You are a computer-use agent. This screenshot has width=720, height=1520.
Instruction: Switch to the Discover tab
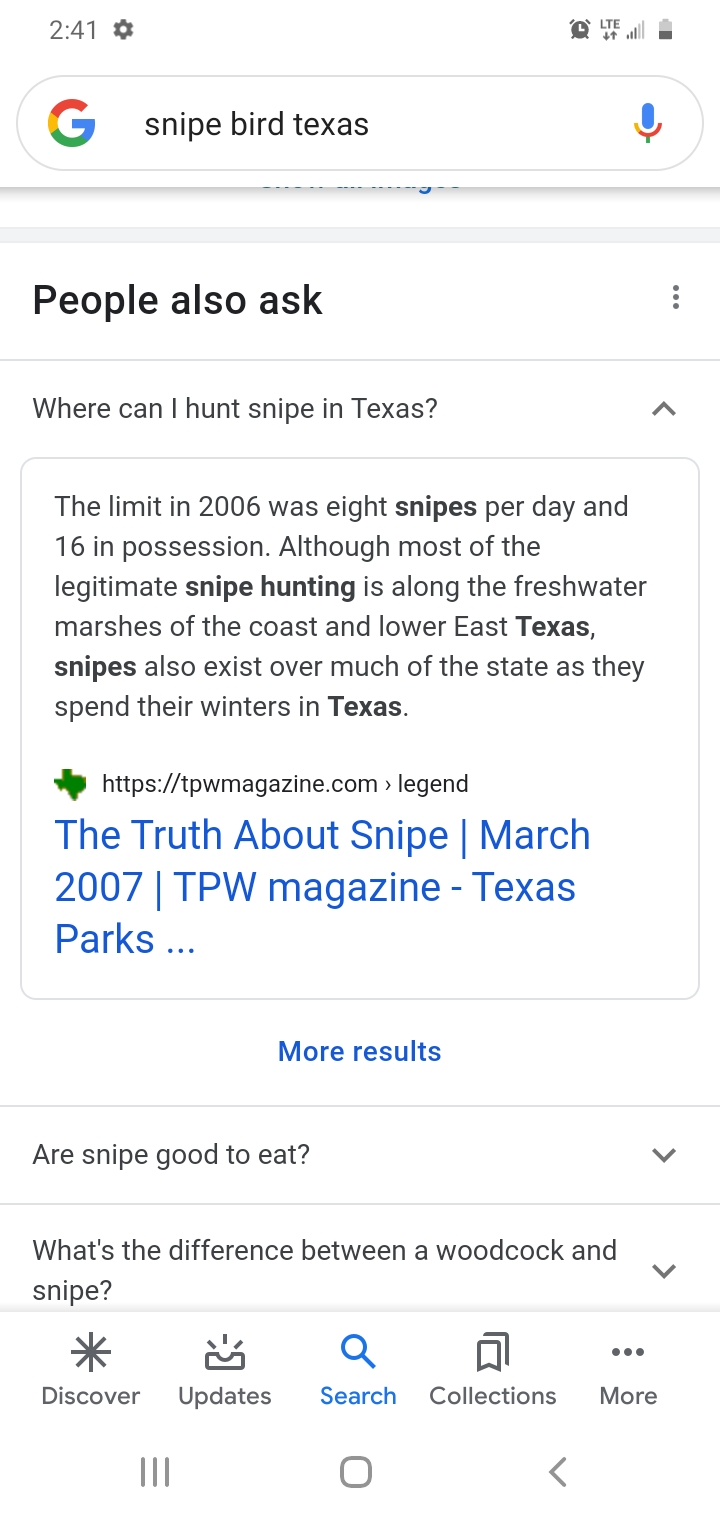point(90,1370)
